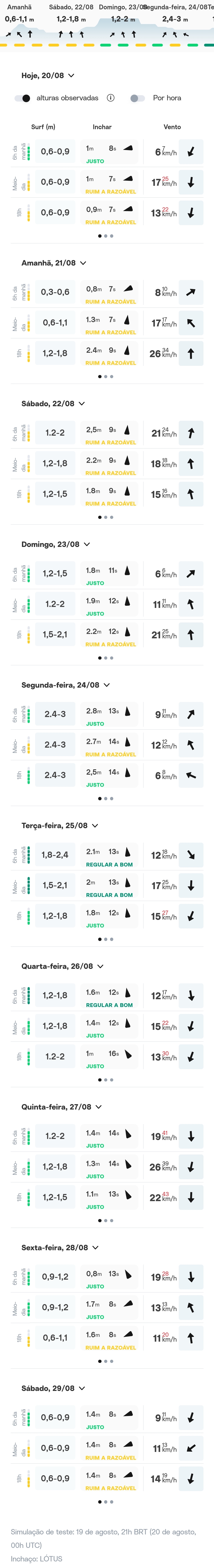Toggle the Sábado, 29/08 section chevron
Screen dimensions: 214x1568
(82, 1388)
